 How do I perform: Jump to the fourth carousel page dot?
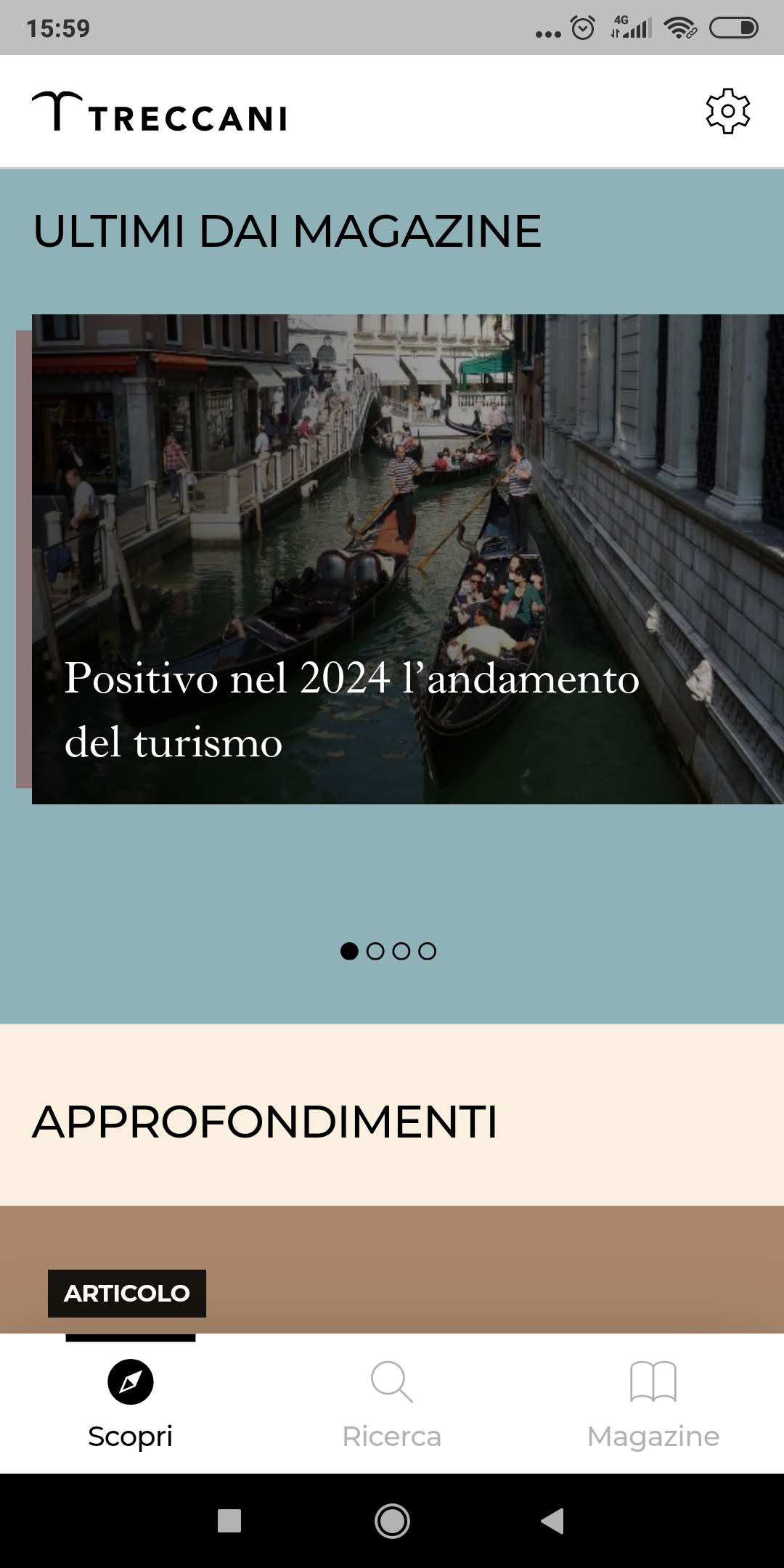pyautogui.click(x=428, y=951)
